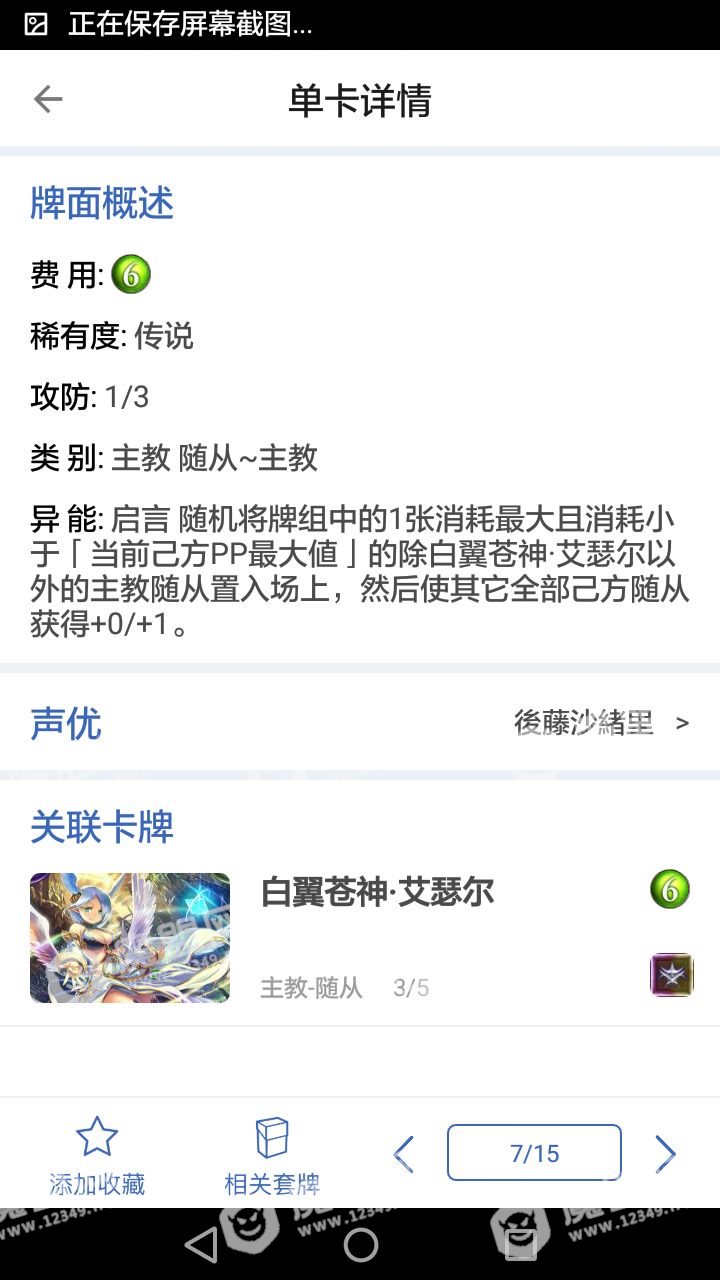
Task: View related decks via 相关套牌
Action: point(272,1157)
